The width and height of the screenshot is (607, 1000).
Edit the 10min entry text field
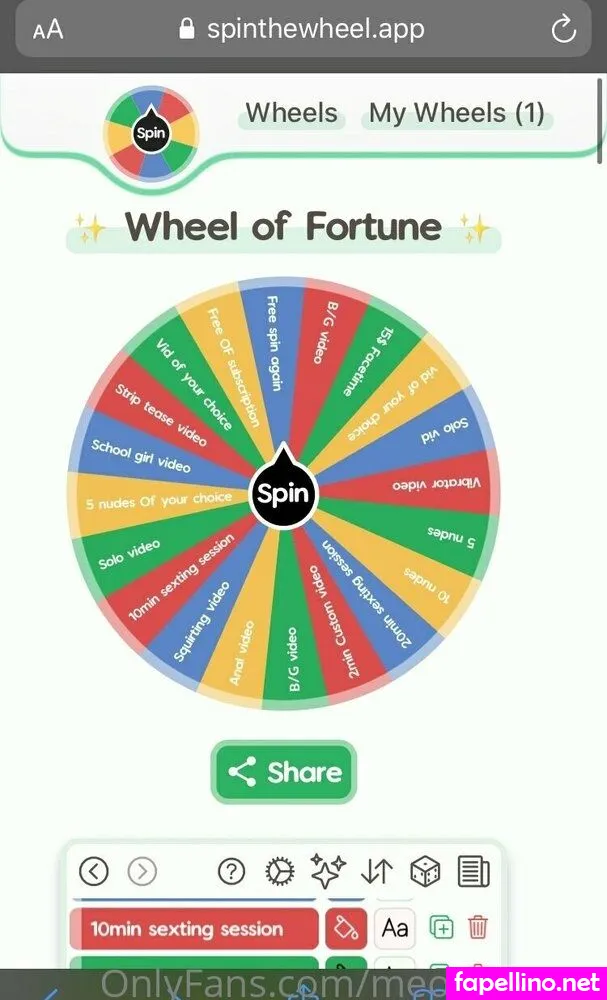coord(194,928)
